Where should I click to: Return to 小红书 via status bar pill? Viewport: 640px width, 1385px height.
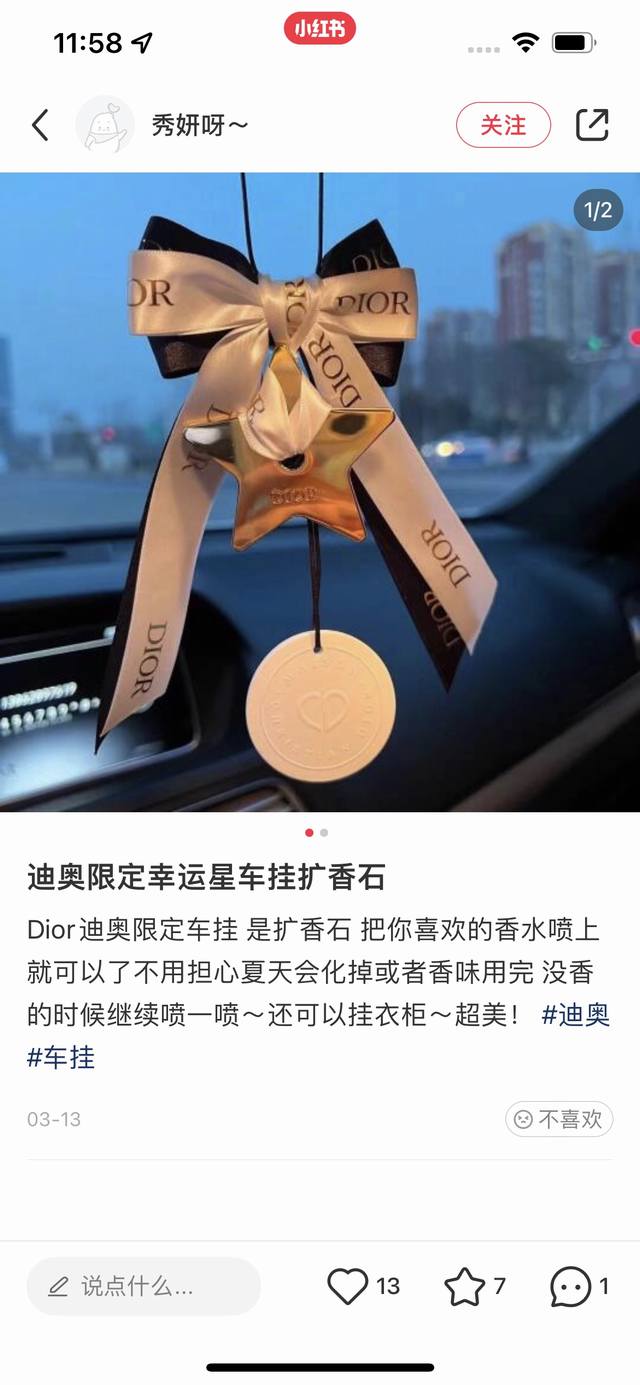(320, 29)
